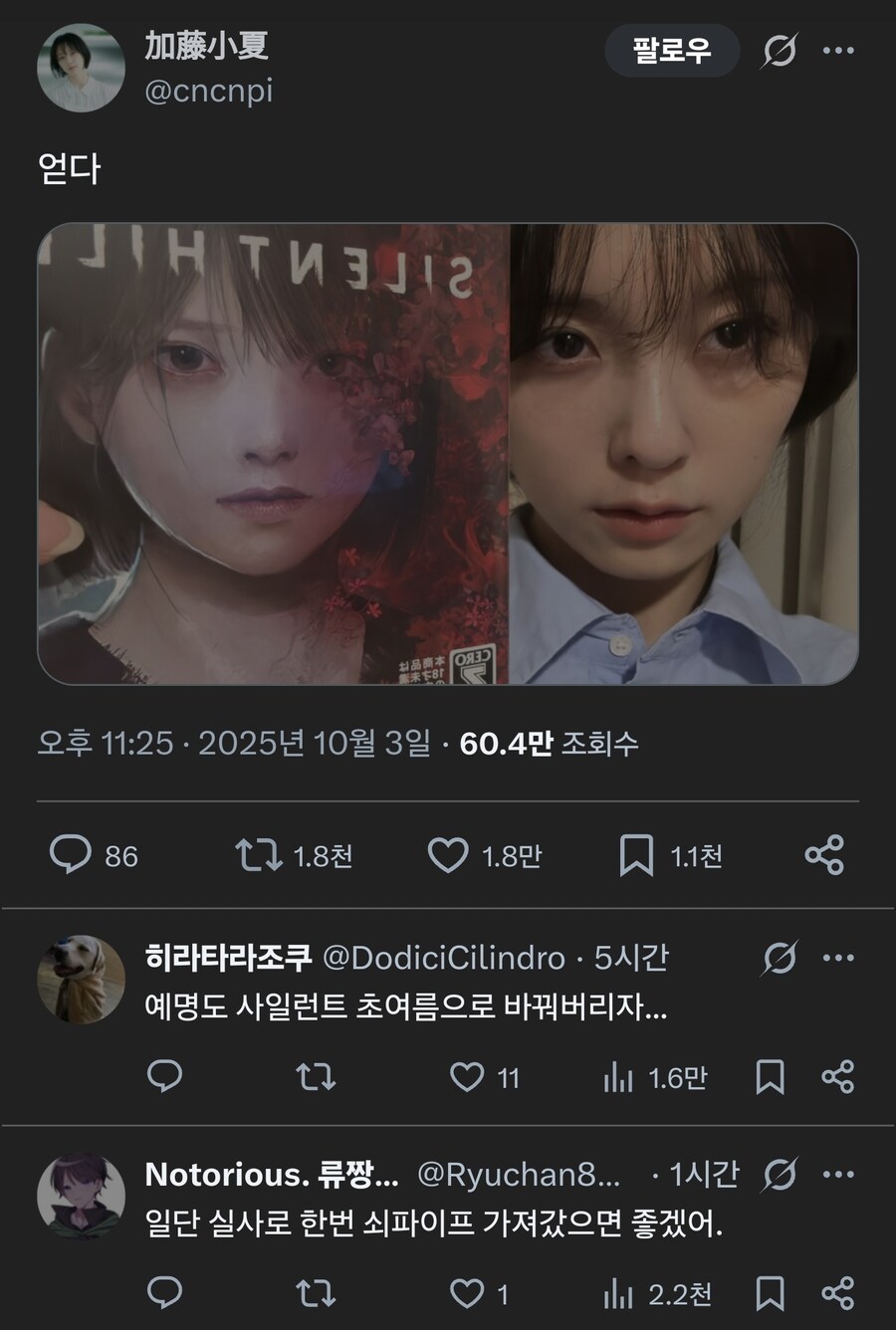This screenshot has height=1330, width=896.
Task: Share the main post
Action: click(x=824, y=855)
